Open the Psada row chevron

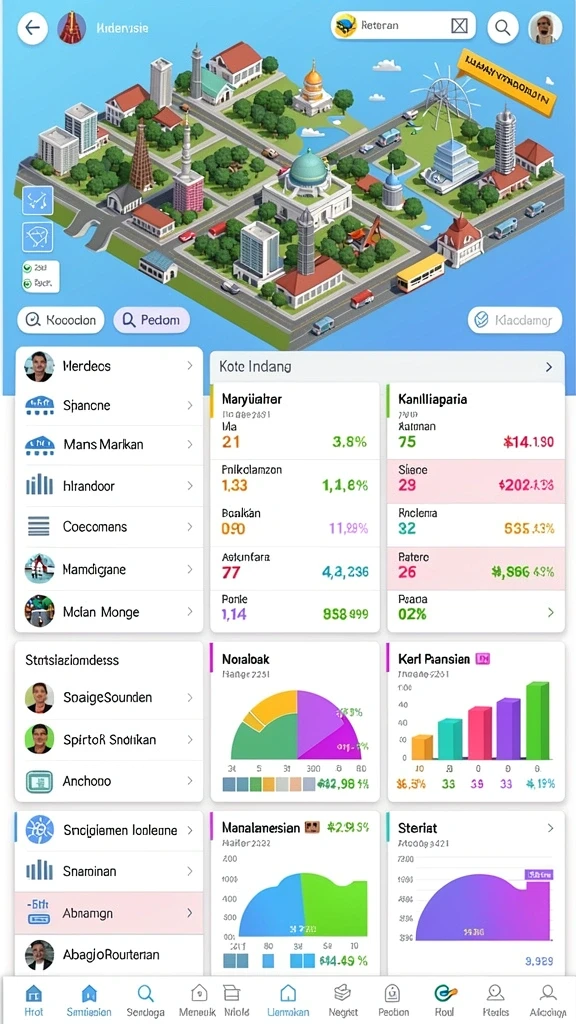(x=550, y=613)
